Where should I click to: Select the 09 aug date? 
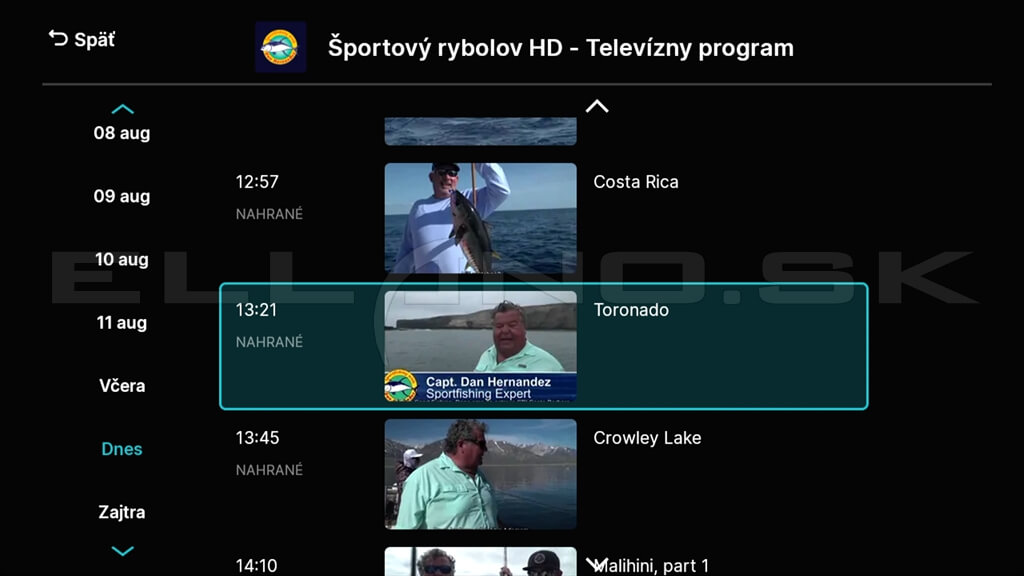pos(122,196)
